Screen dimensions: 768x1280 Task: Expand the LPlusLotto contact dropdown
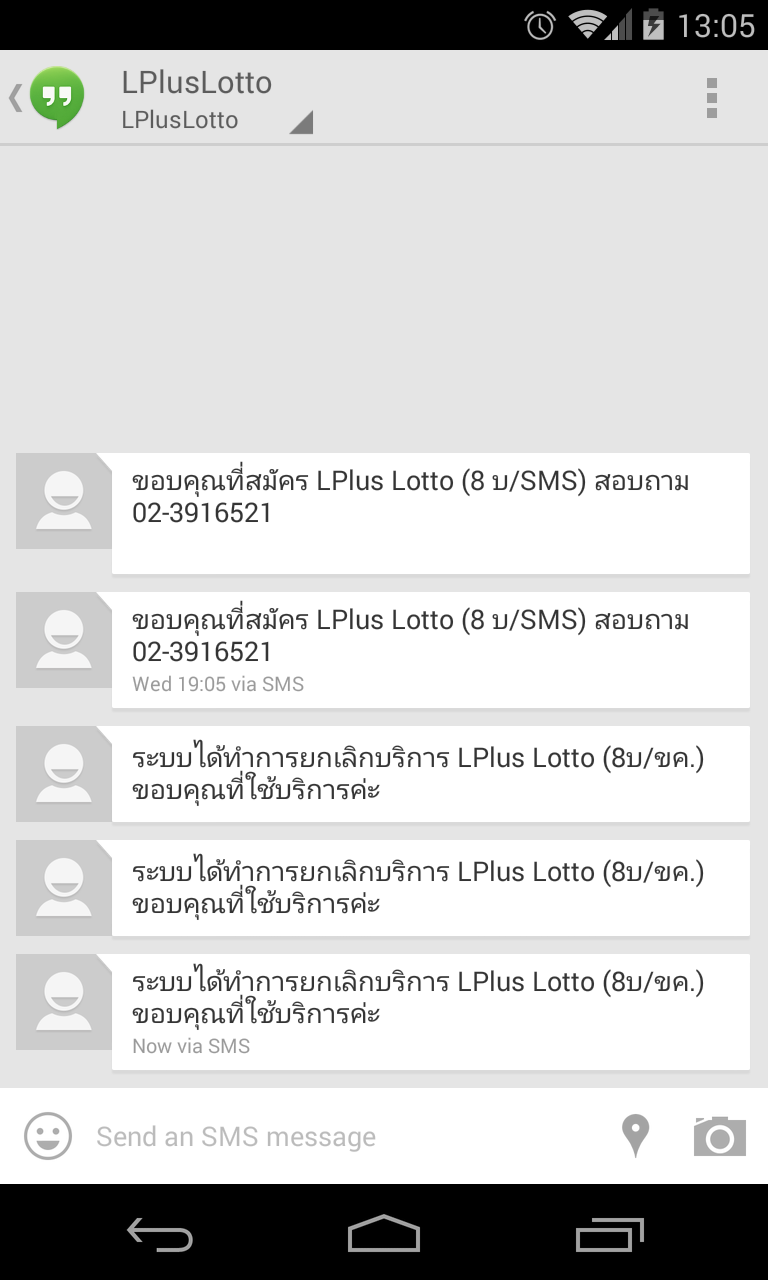click(x=300, y=122)
